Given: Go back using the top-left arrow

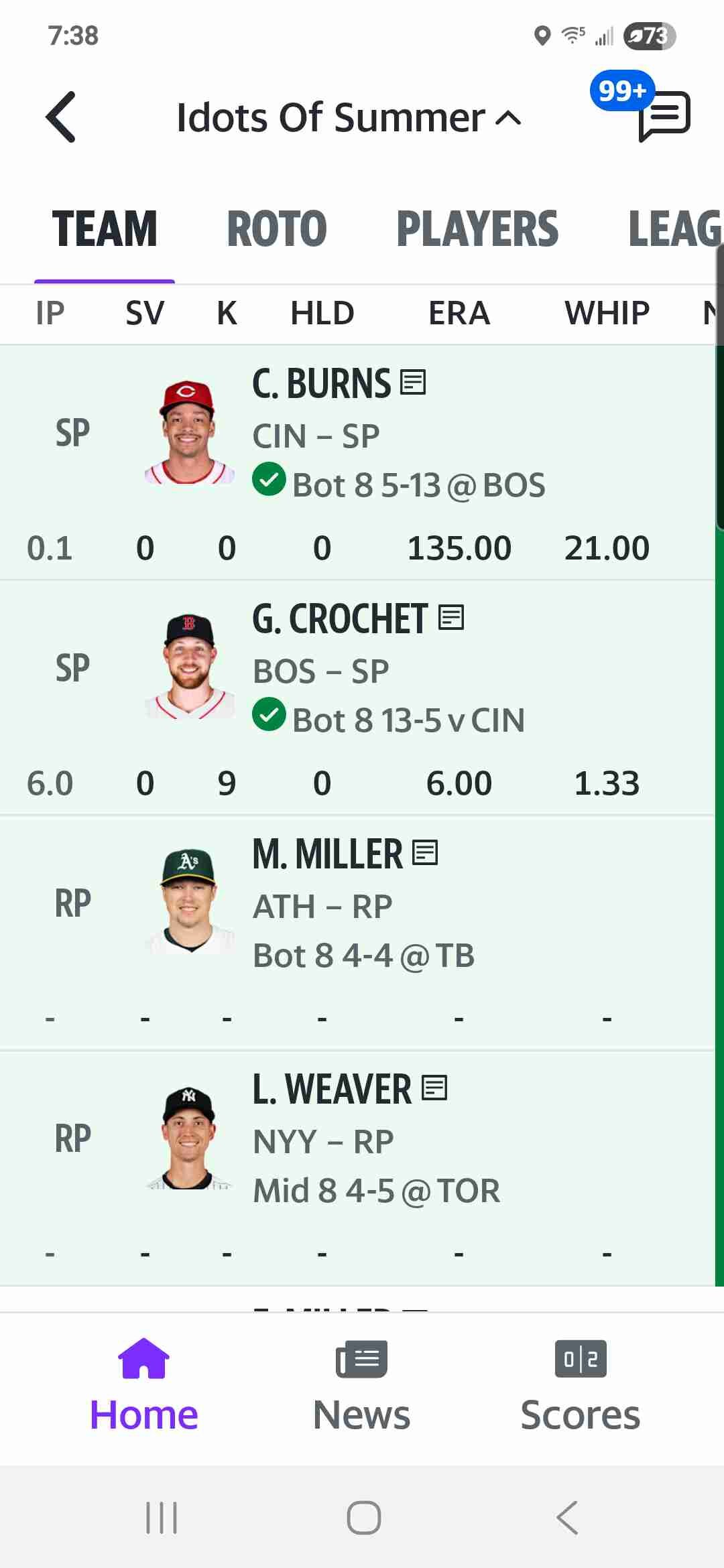Looking at the screenshot, I should point(61,117).
